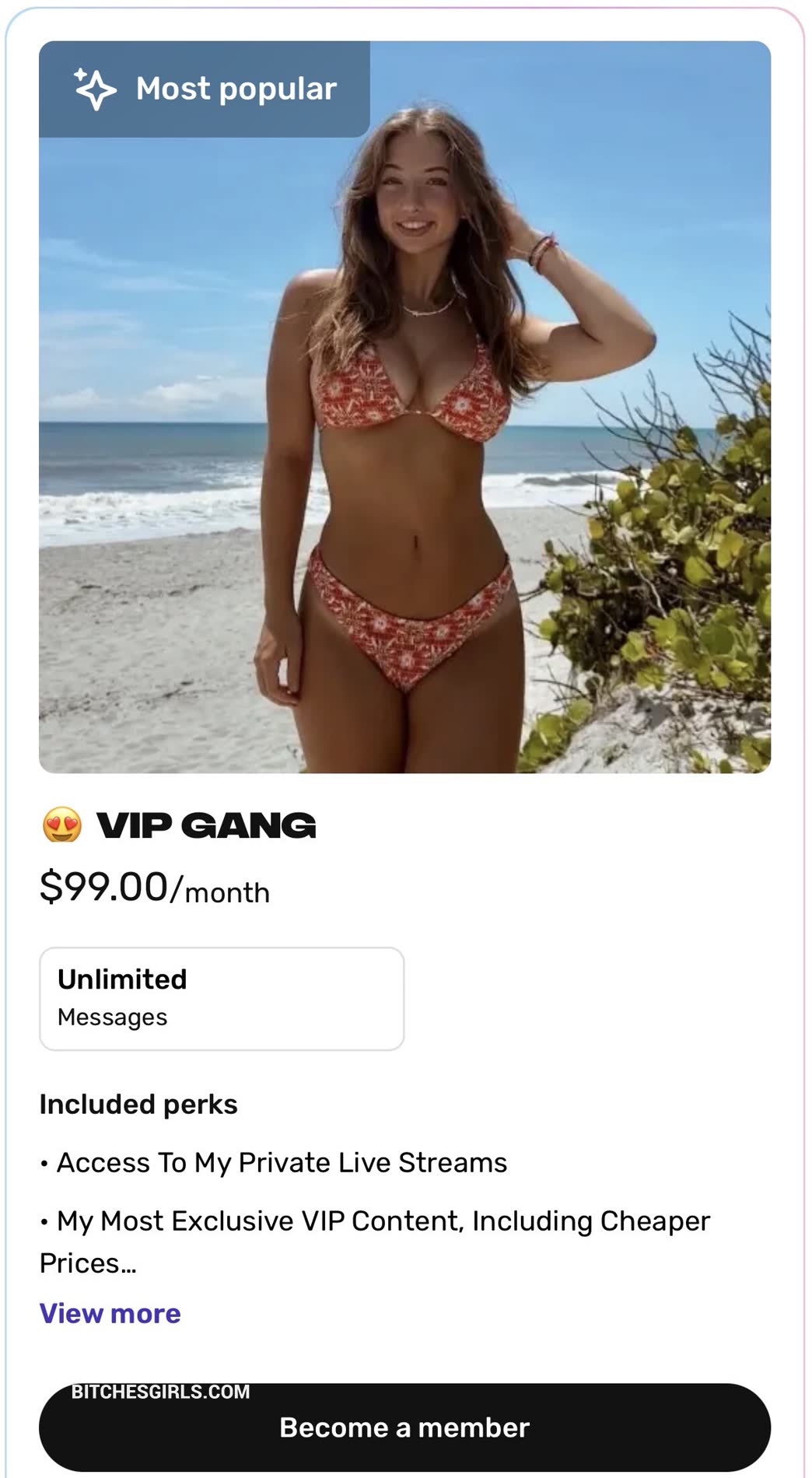Tap the Become a member button
The width and height of the screenshot is (812, 1478).
(404, 1427)
